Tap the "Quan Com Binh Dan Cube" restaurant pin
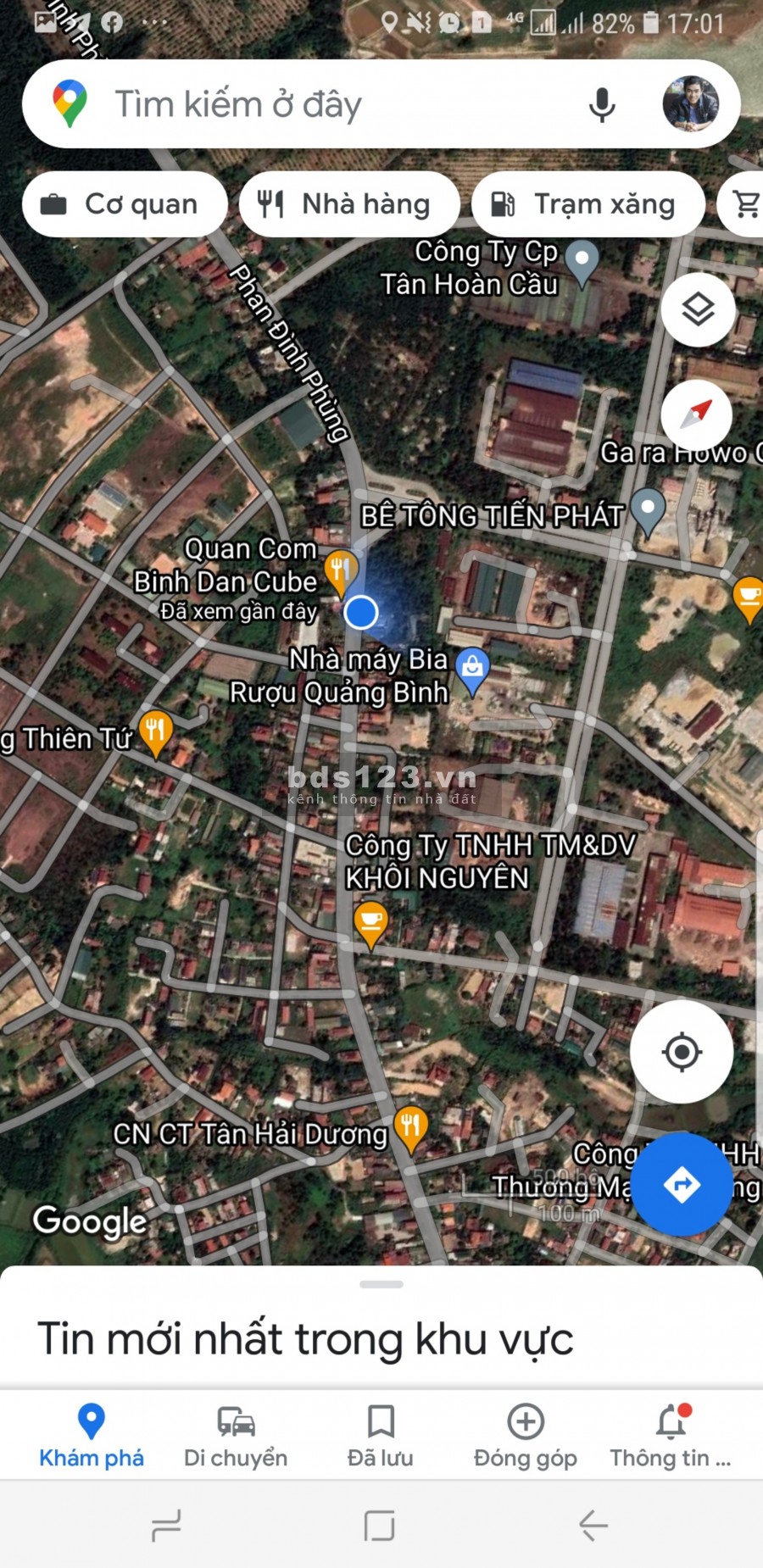The image size is (763, 1568). point(340,570)
